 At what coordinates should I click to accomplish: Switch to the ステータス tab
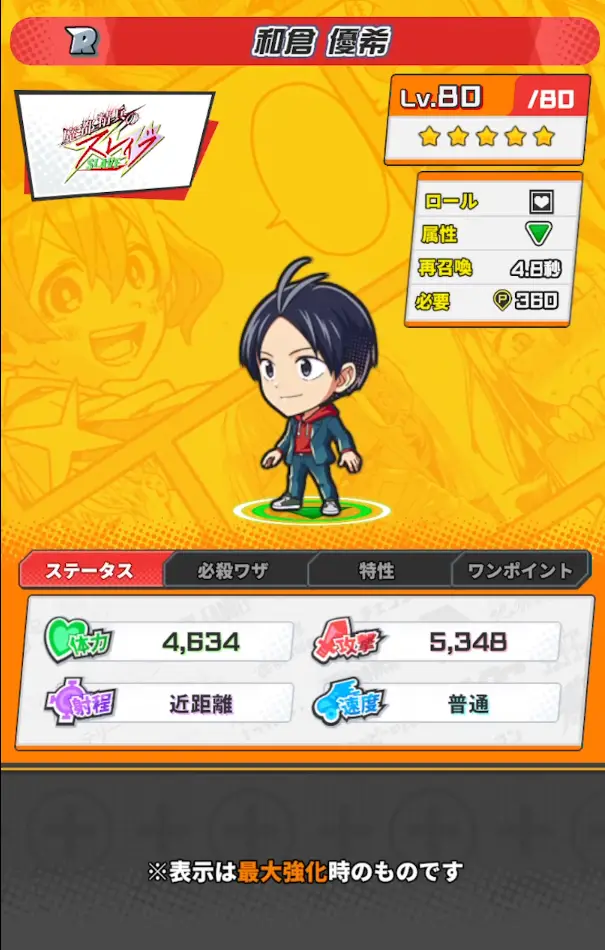click(90, 571)
